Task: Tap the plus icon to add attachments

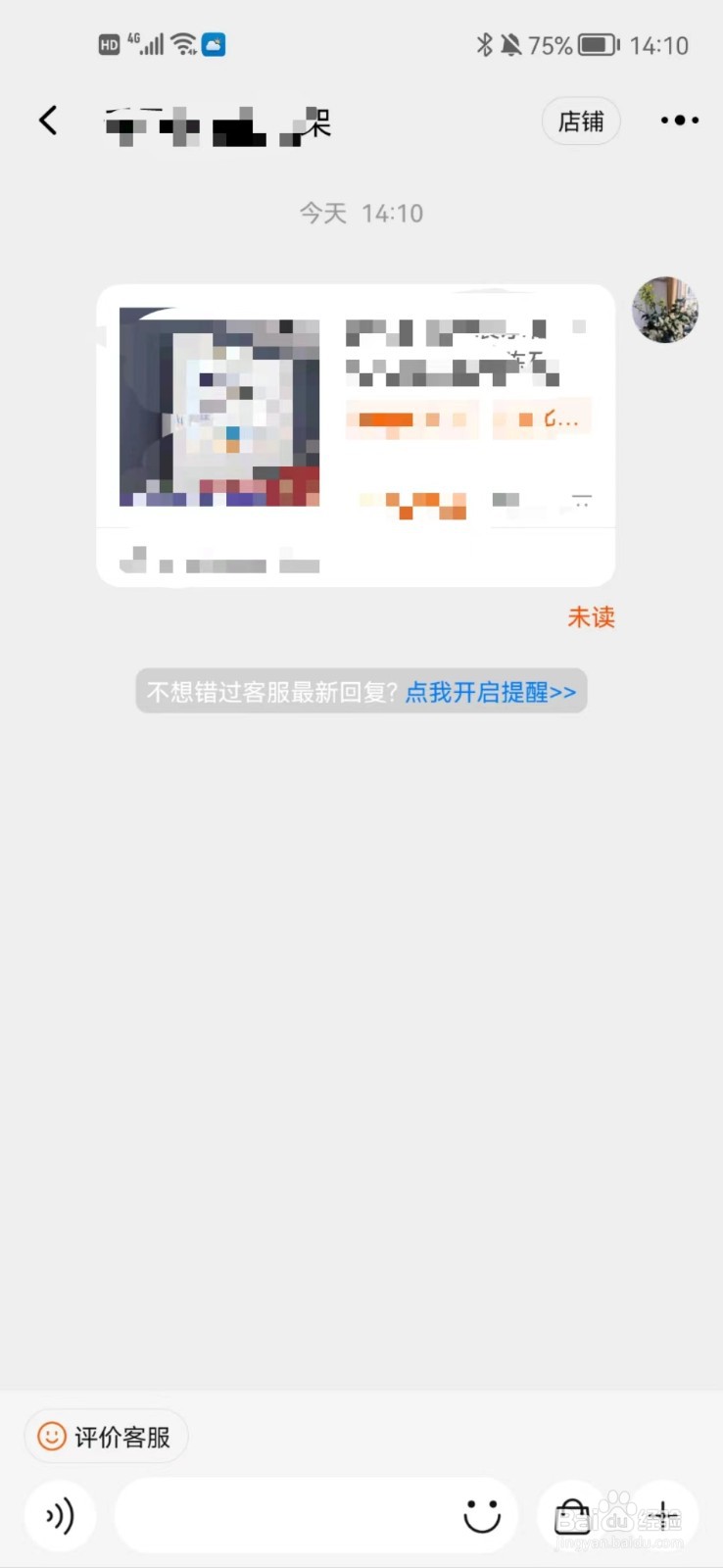Action: (665, 1515)
